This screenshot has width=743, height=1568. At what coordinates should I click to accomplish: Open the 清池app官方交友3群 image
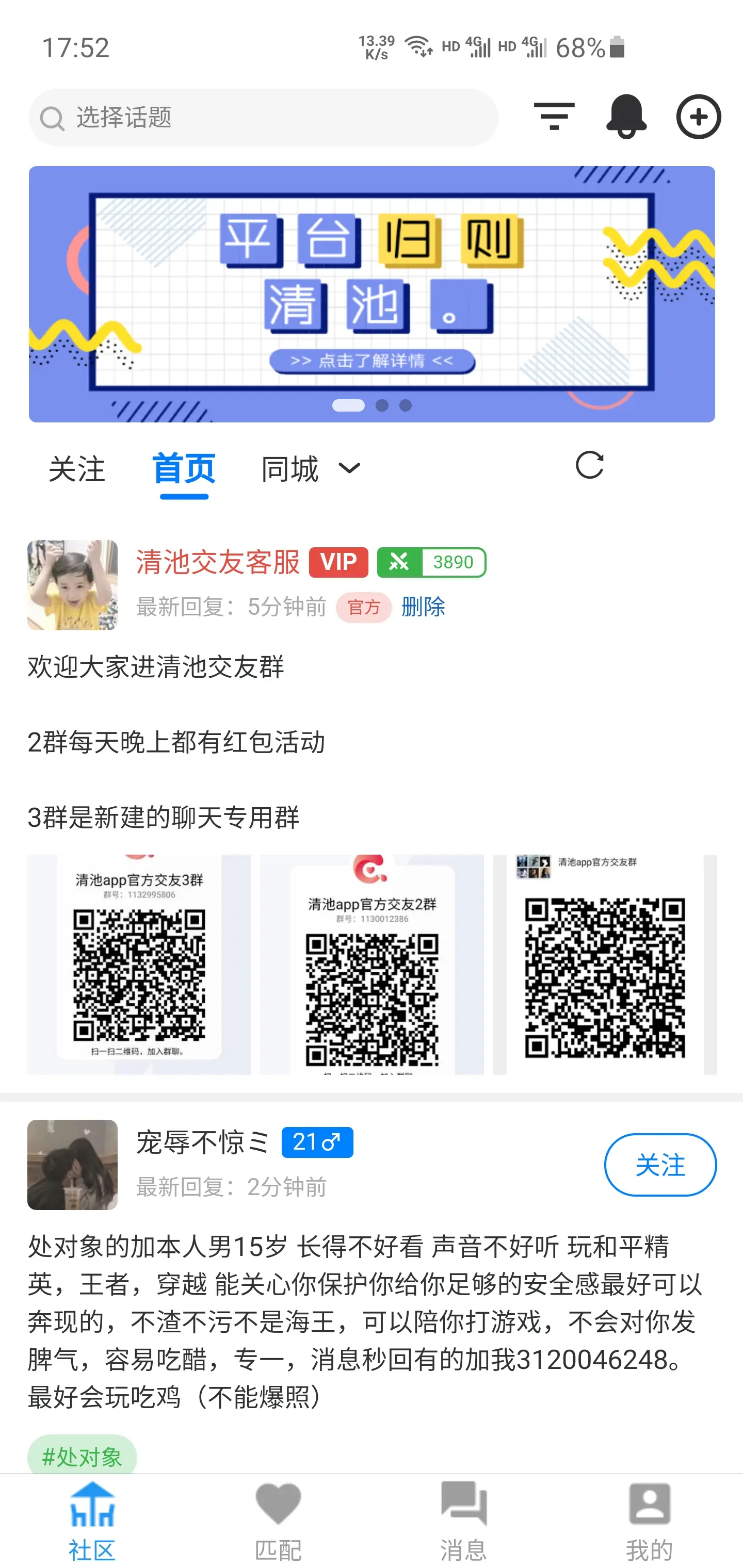(139, 964)
